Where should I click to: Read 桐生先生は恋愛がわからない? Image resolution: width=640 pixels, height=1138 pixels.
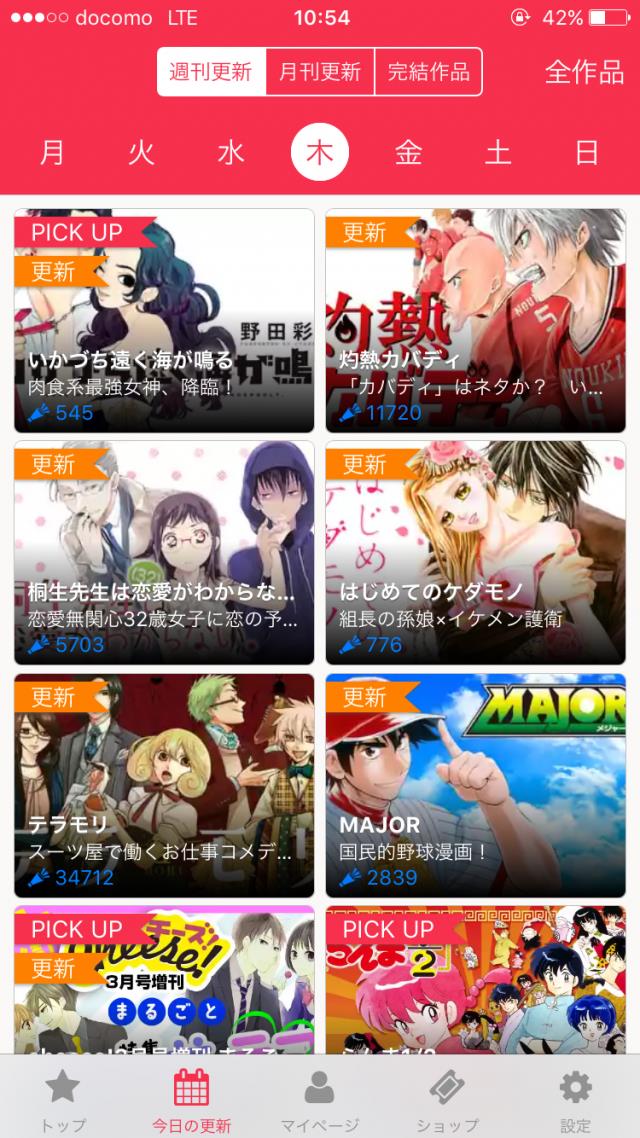[164, 553]
